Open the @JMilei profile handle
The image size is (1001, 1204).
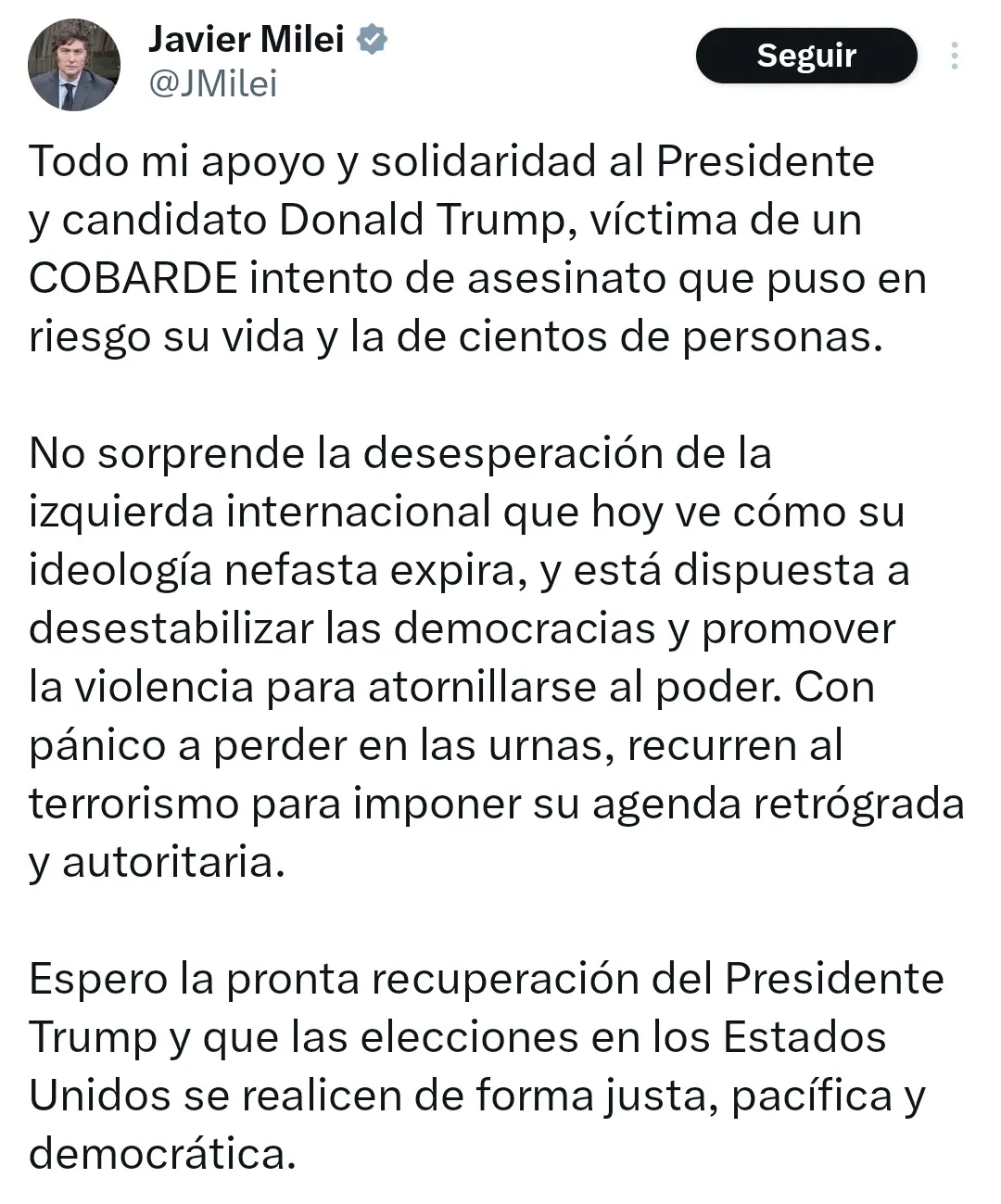[212, 84]
